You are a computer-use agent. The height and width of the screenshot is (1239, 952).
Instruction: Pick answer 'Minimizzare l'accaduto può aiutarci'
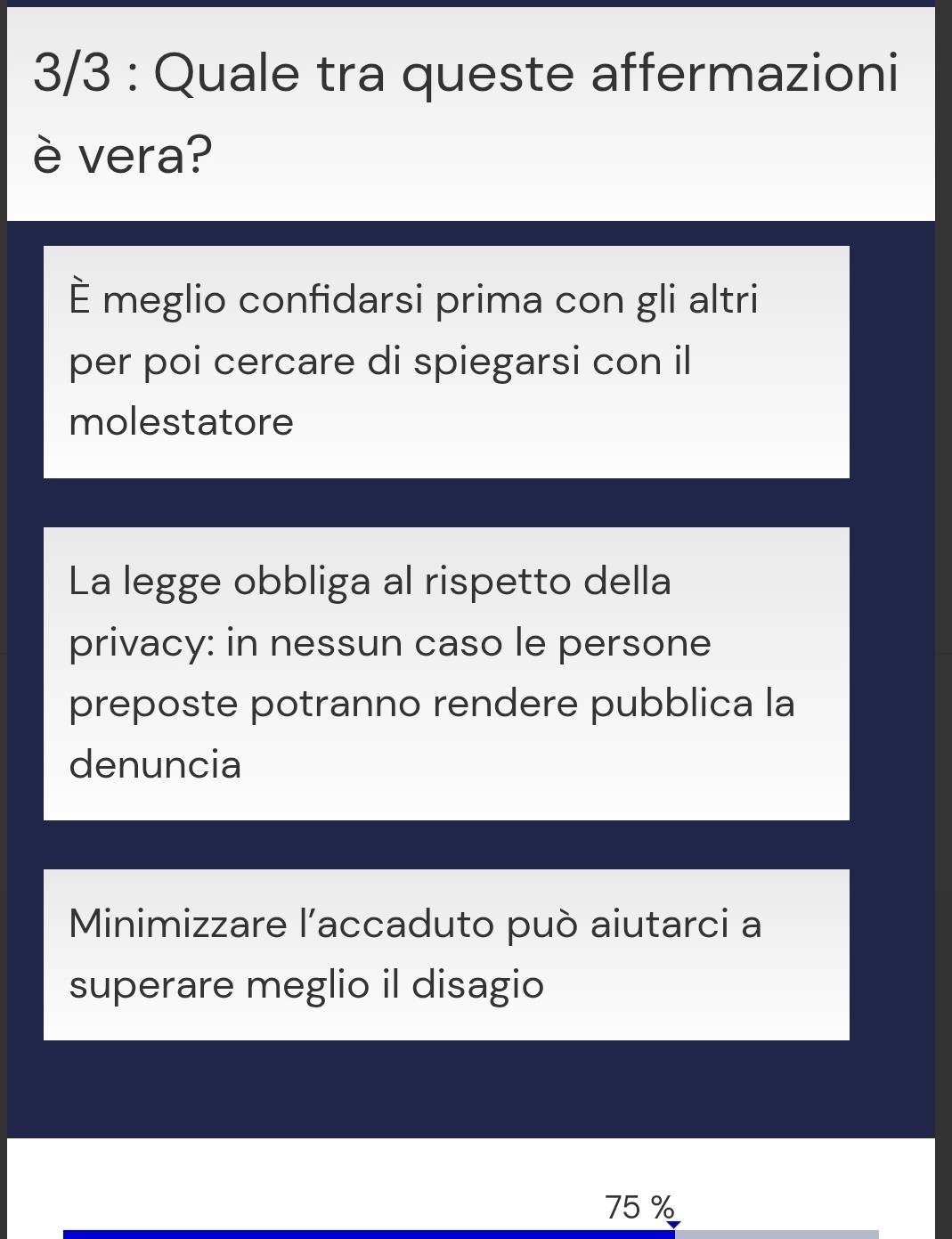click(x=445, y=954)
